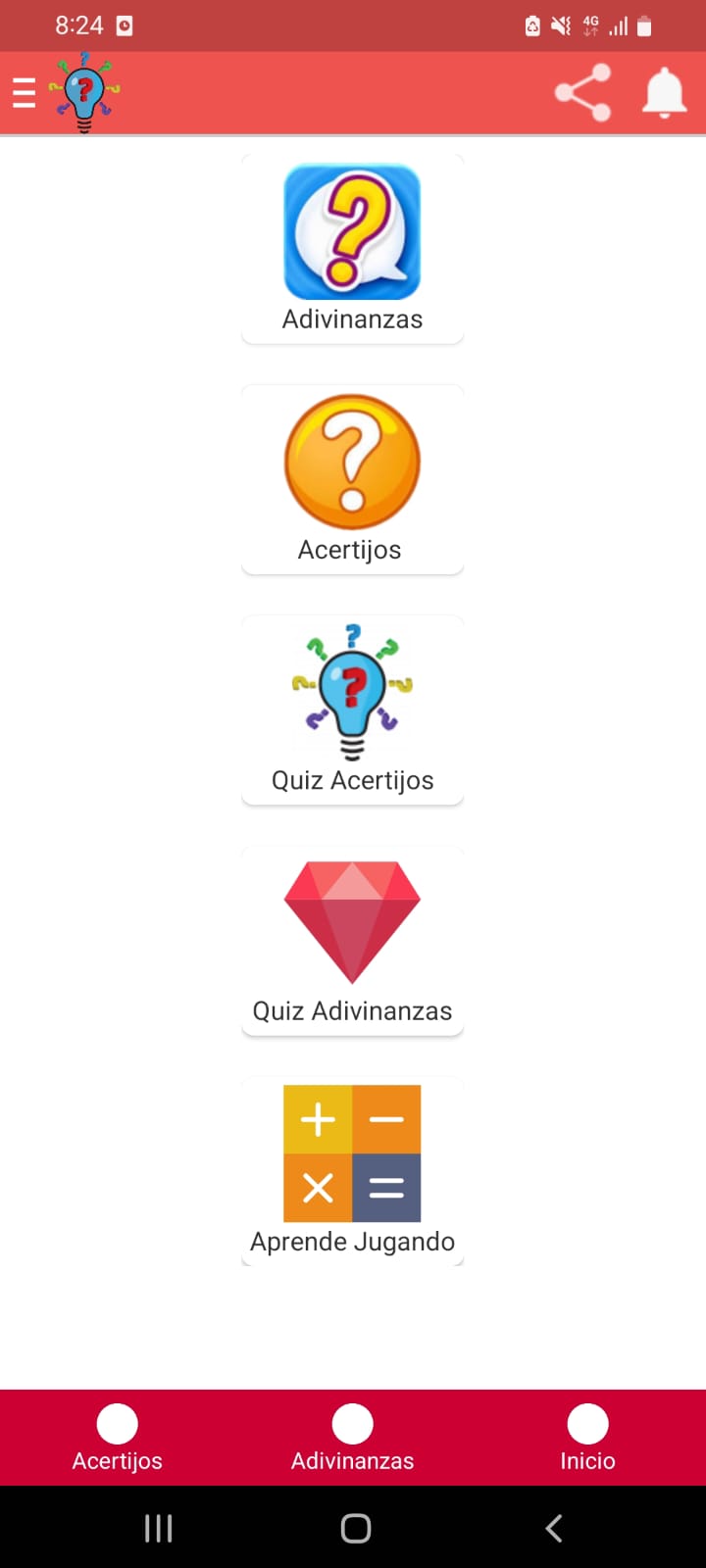Open the hamburger drawer menu
The height and width of the screenshot is (1568, 706).
pyautogui.click(x=24, y=93)
